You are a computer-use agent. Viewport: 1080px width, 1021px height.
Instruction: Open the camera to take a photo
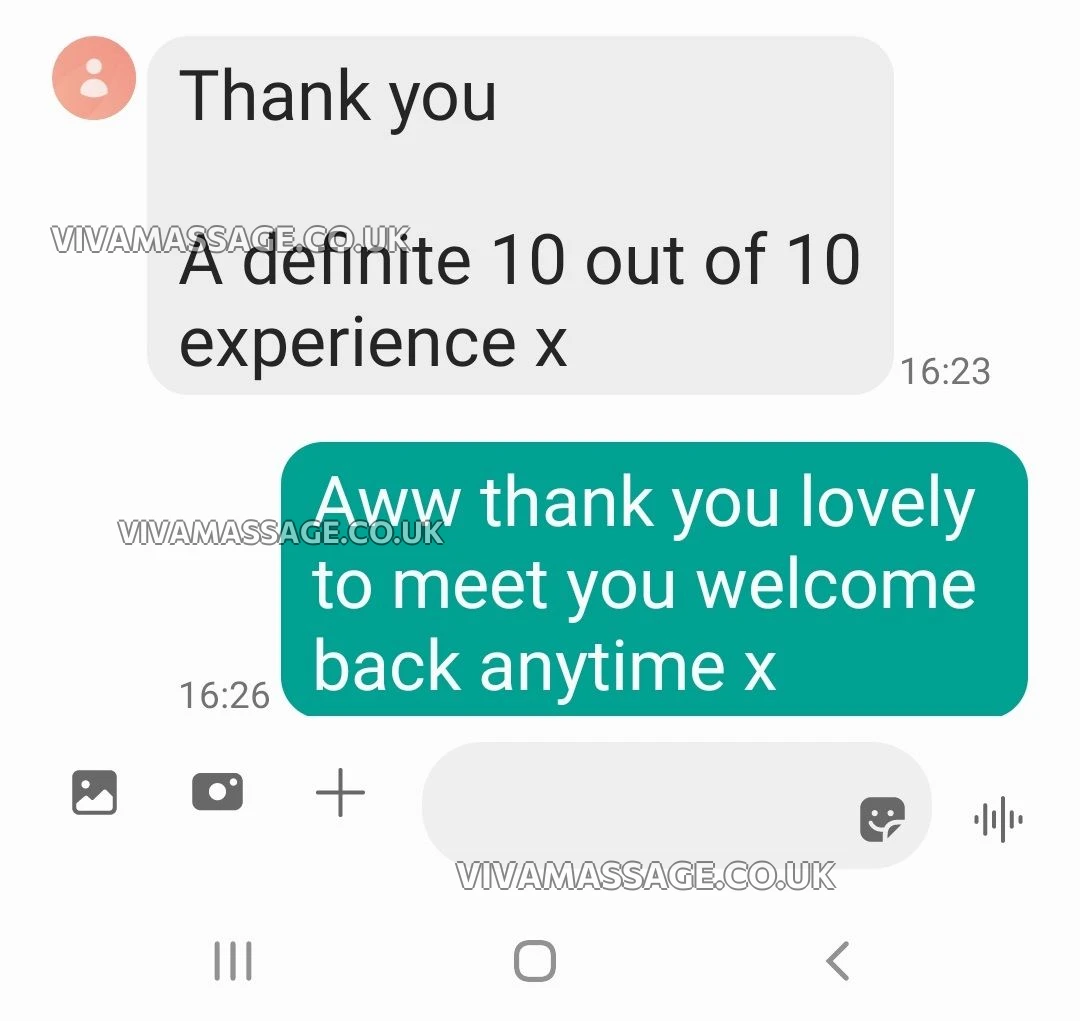point(217,793)
